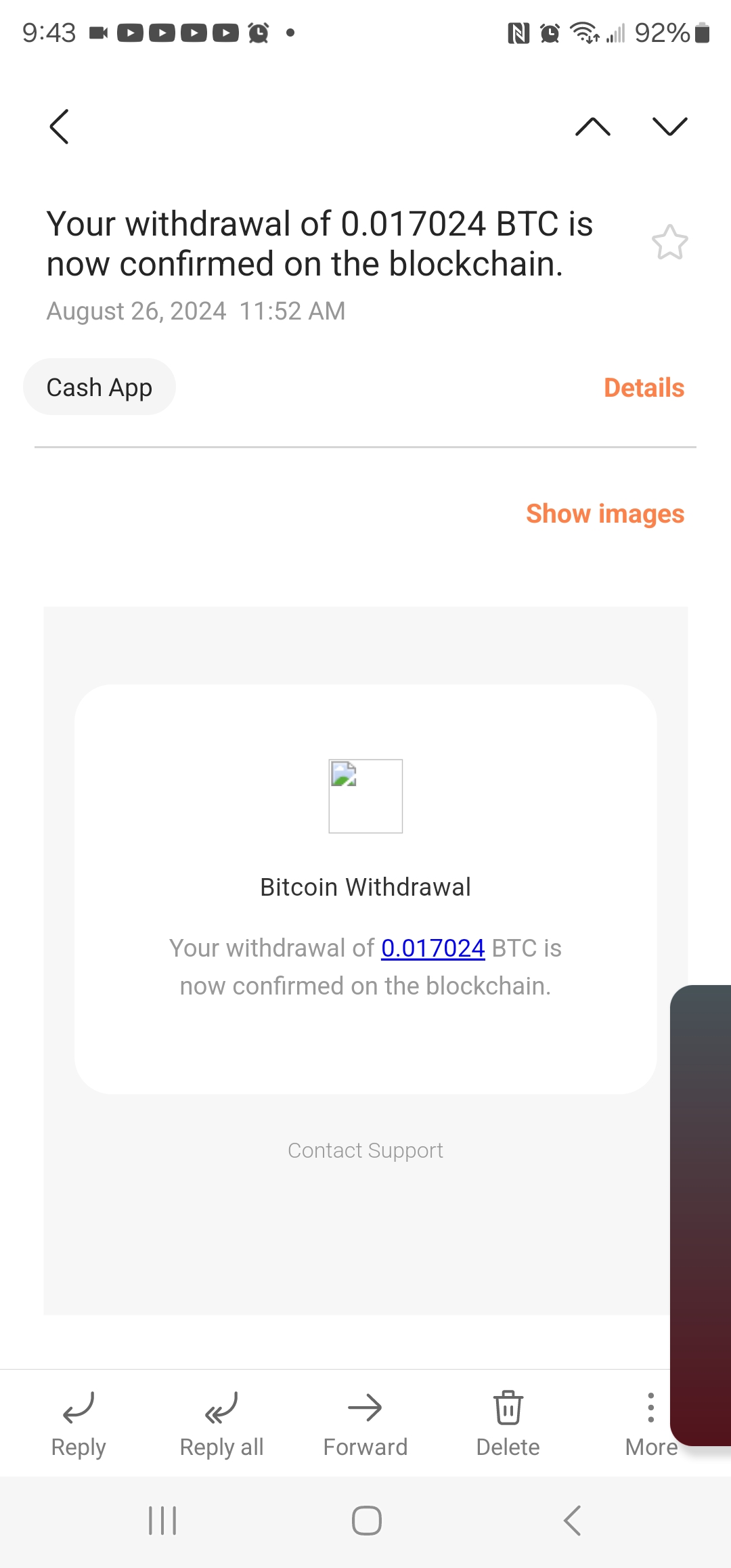Tap Show images

click(605, 514)
